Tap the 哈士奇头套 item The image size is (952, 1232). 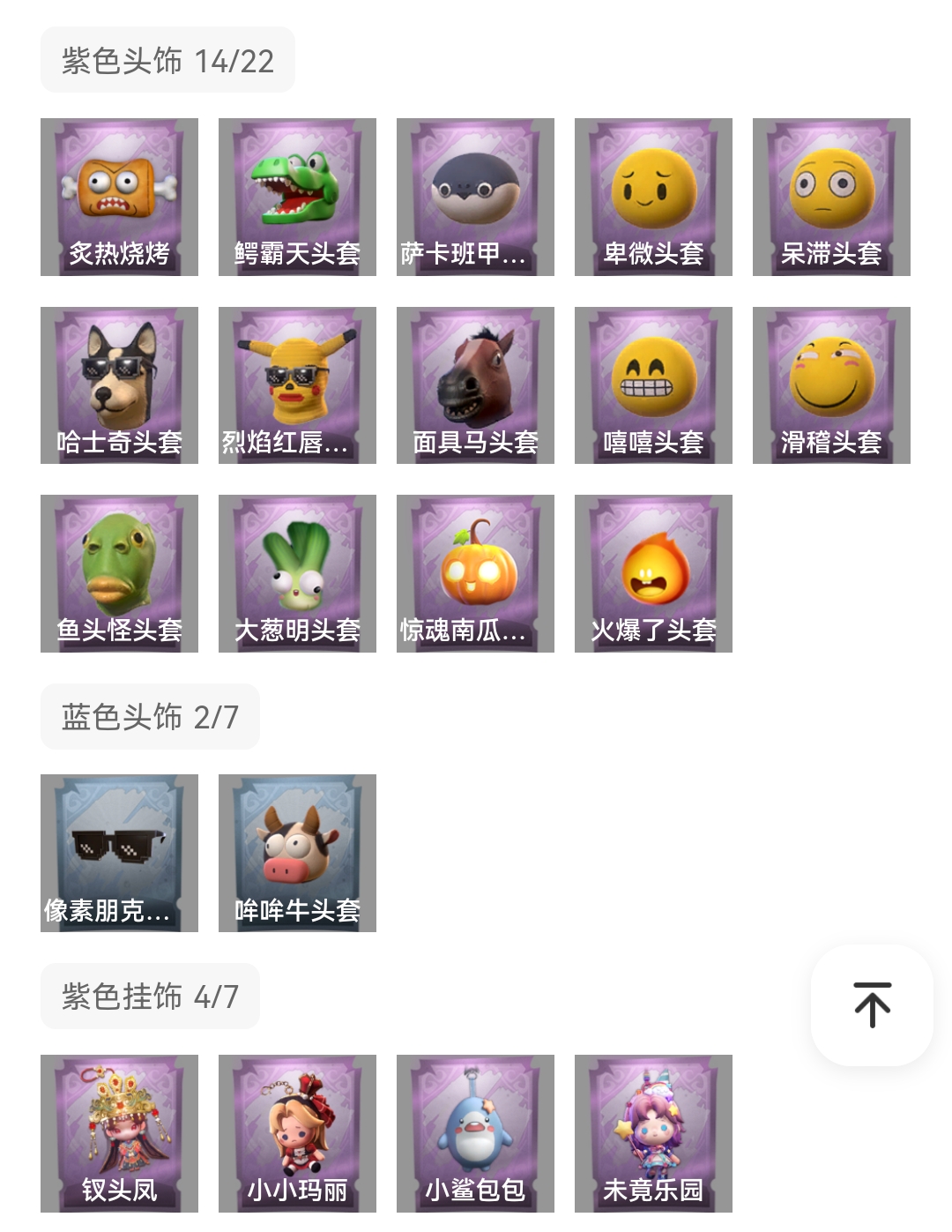(x=119, y=385)
